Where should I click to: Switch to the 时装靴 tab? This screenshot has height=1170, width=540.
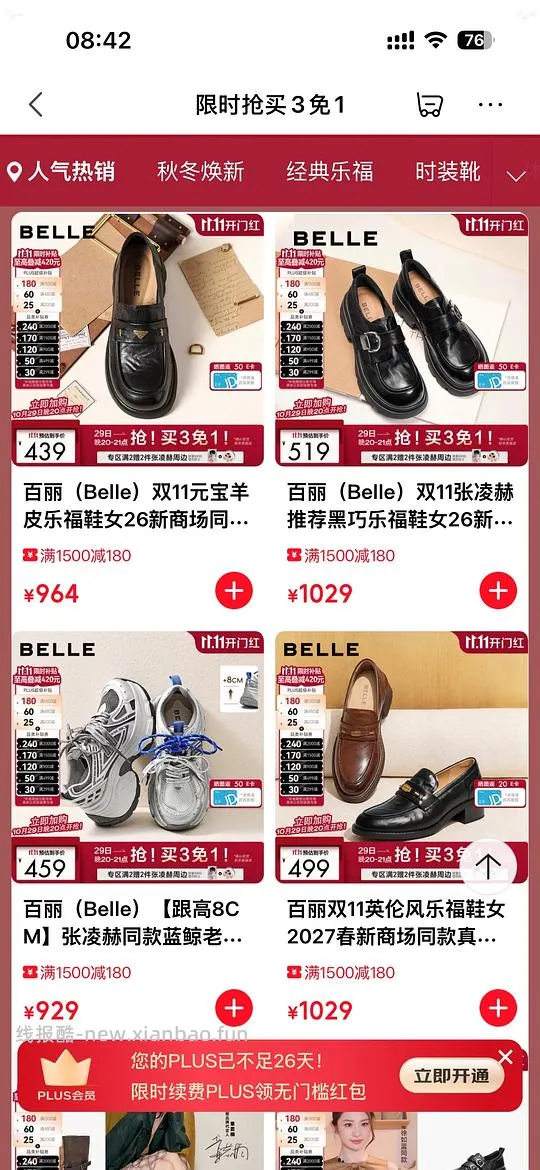point(448,172)
